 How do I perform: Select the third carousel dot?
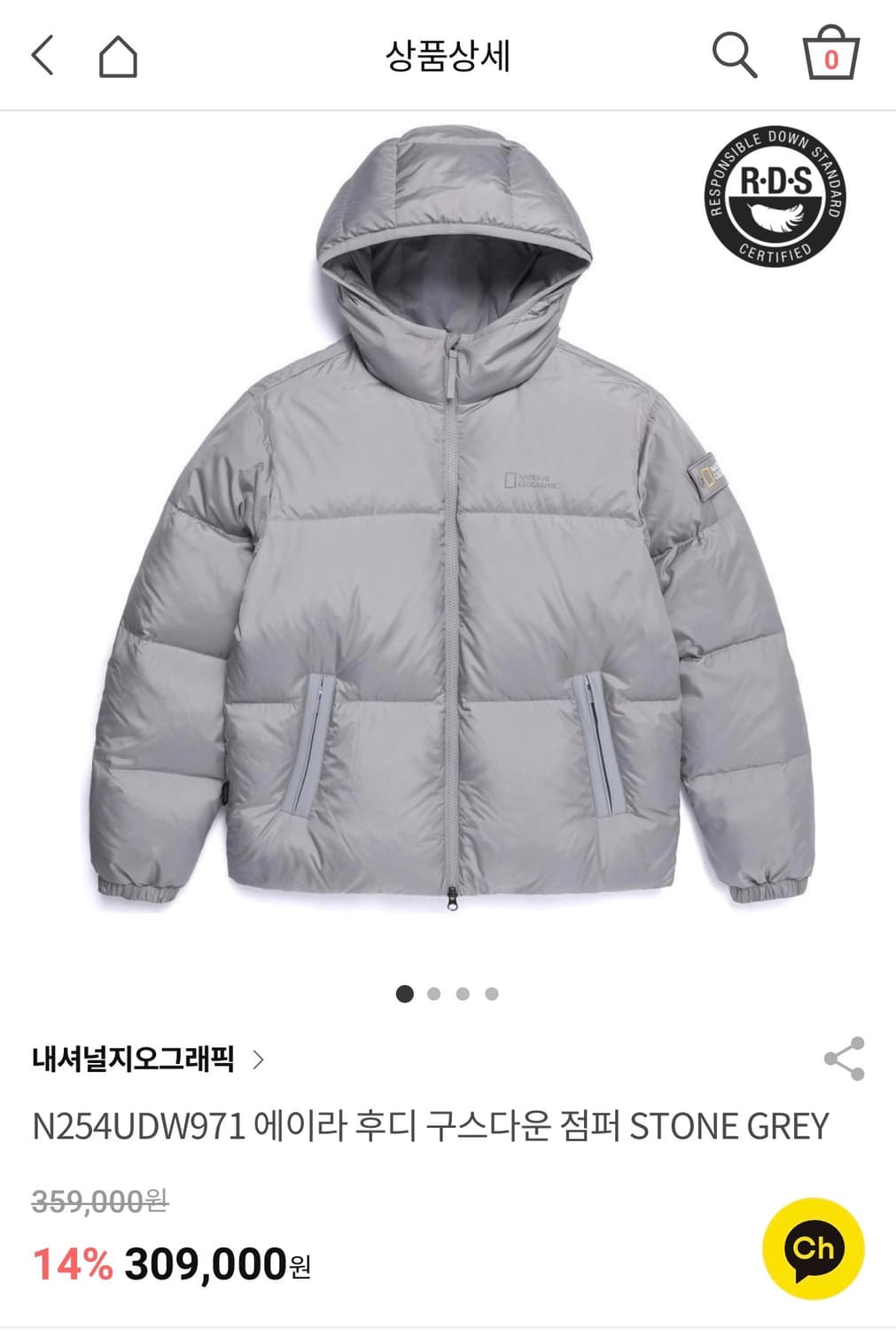tap(462, 995)
